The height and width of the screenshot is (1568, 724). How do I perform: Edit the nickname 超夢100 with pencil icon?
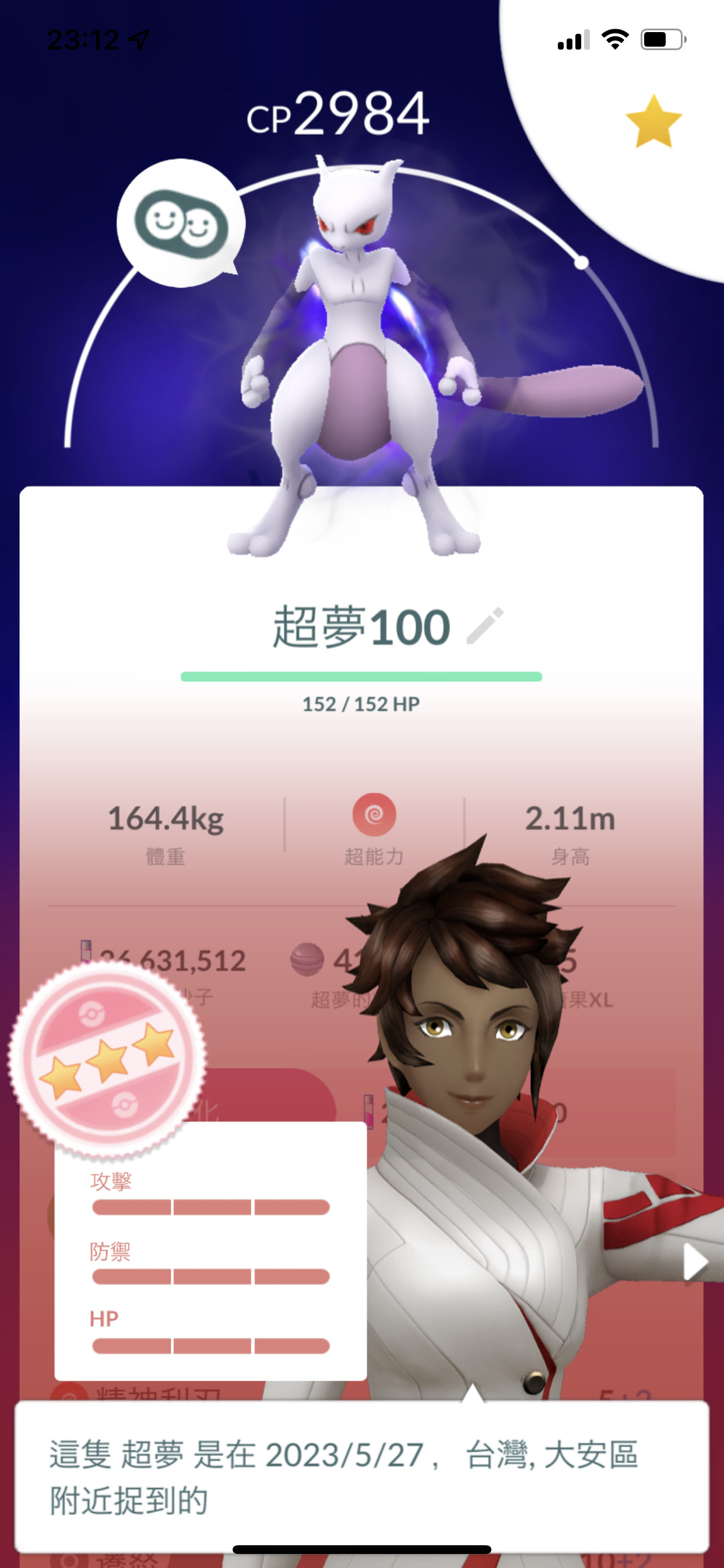click(x=485, y=625)
